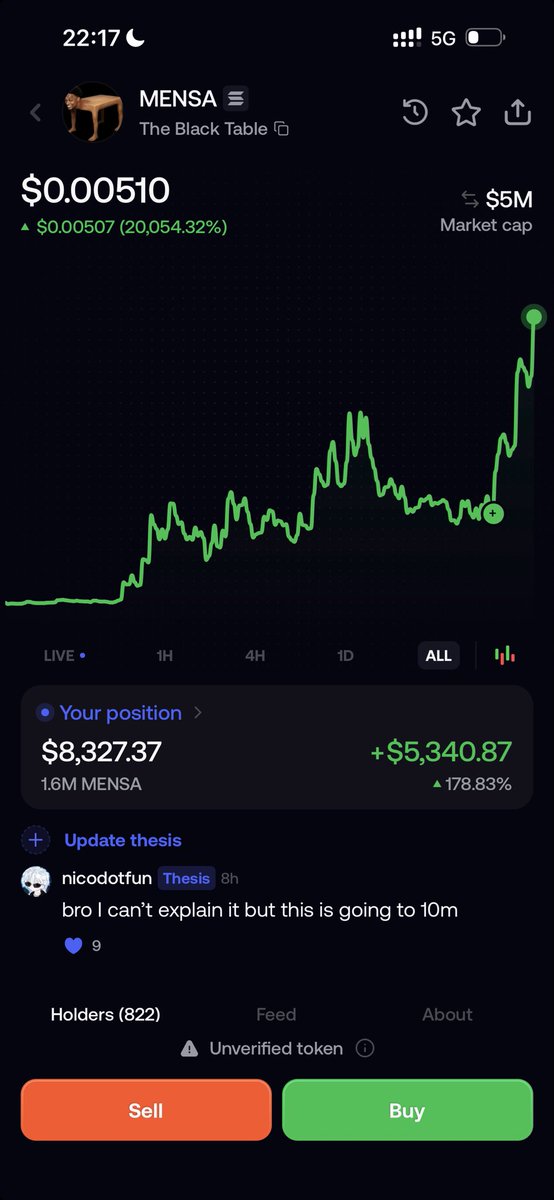
Task: Toggle candlestick chart view
Action: (x=505, y=656)
